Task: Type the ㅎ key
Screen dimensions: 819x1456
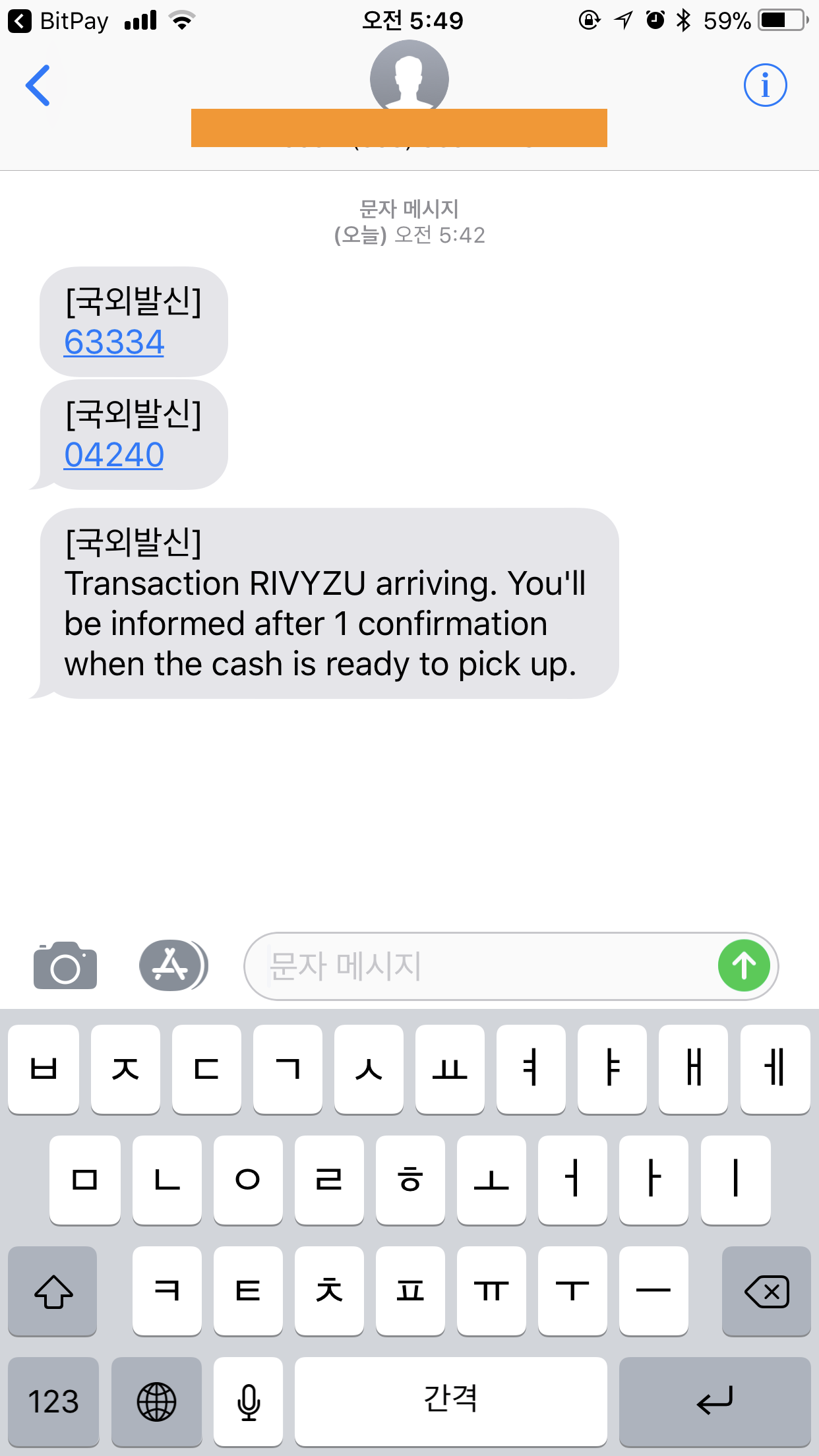Action: [410, 1180]
